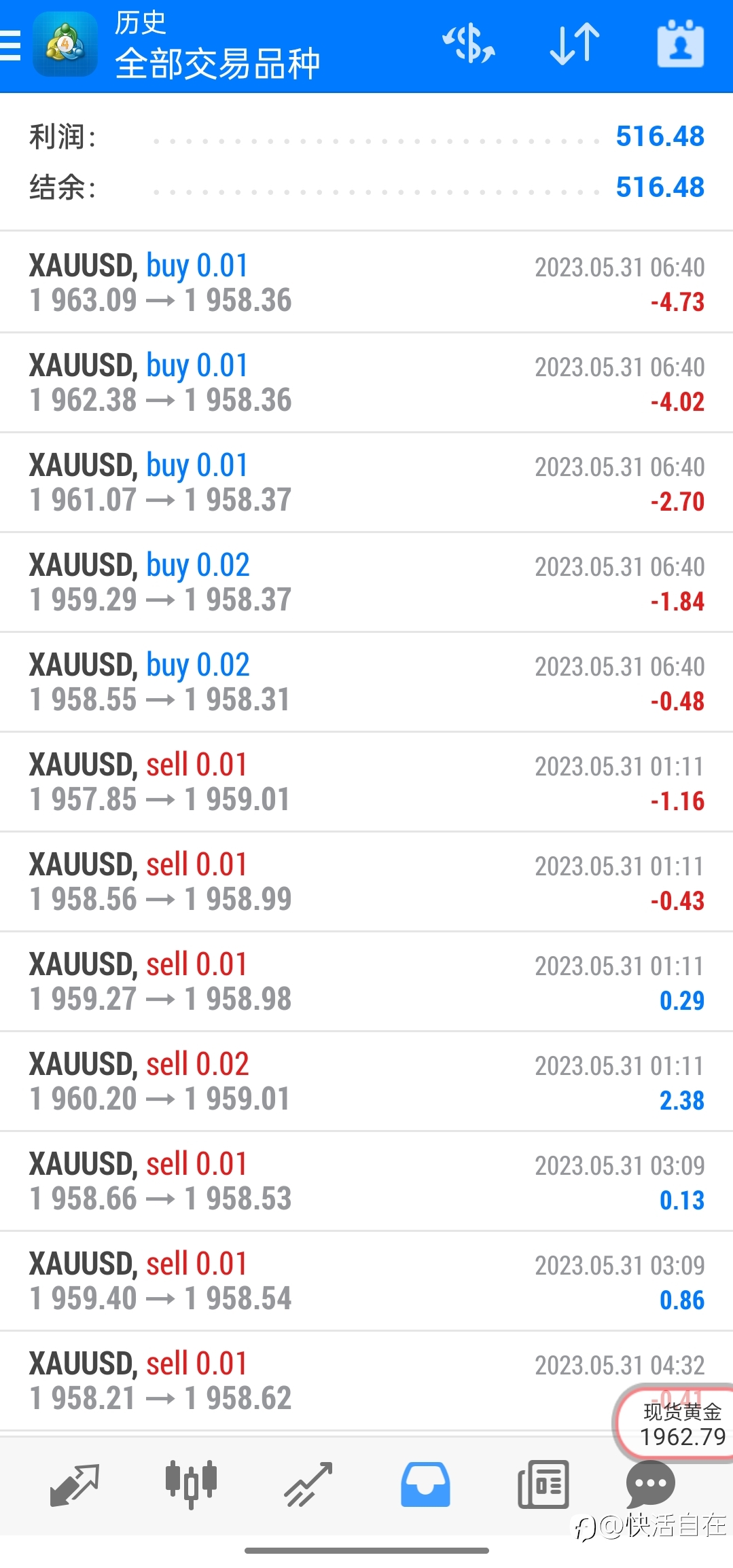Open the sell 0.01 trade with -1.16 loss

pyautogui.click(x=366, y=782)
